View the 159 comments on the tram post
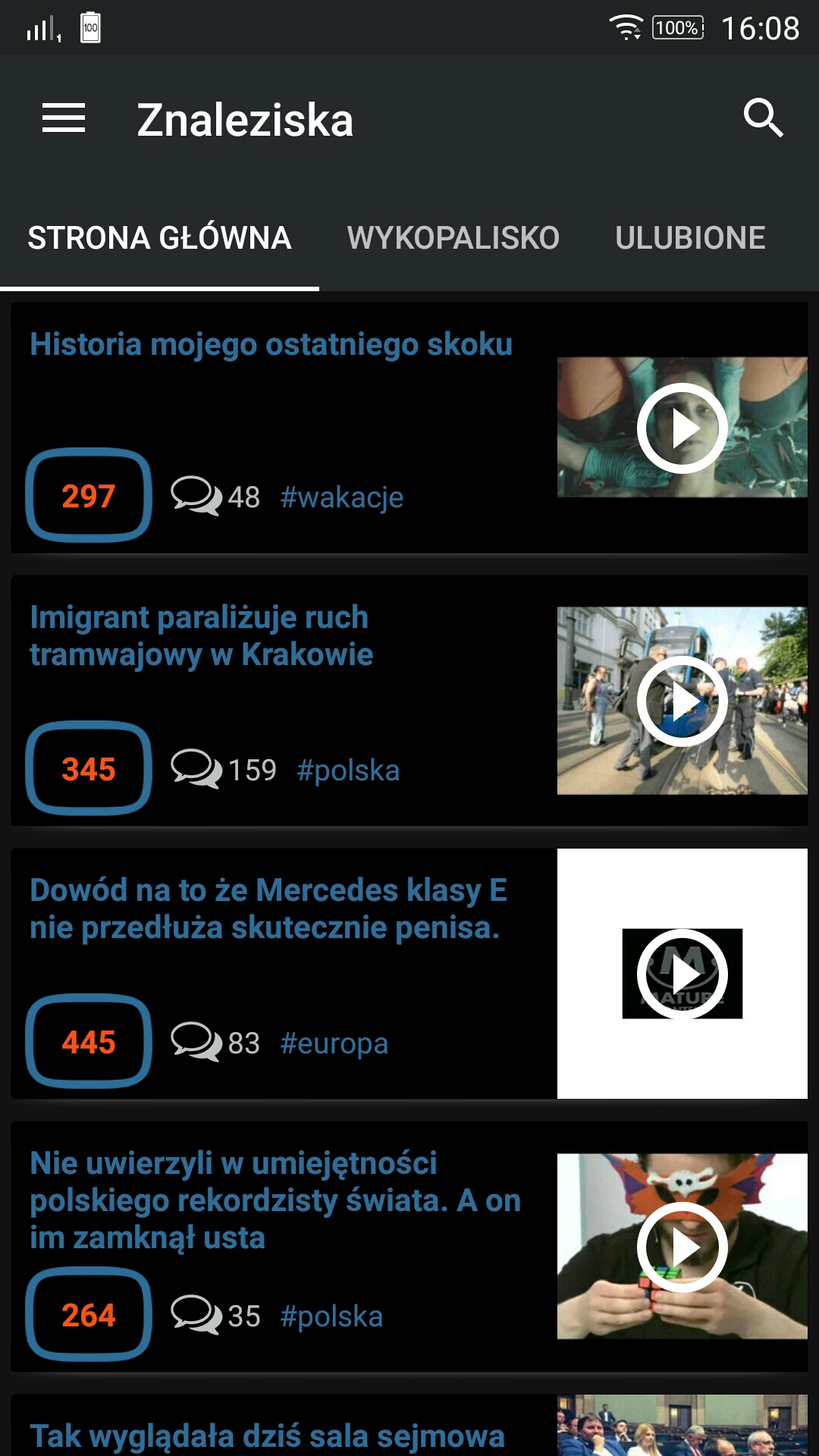The height and width of the screenshot is (1456, 819). click(x=223, y=770)
